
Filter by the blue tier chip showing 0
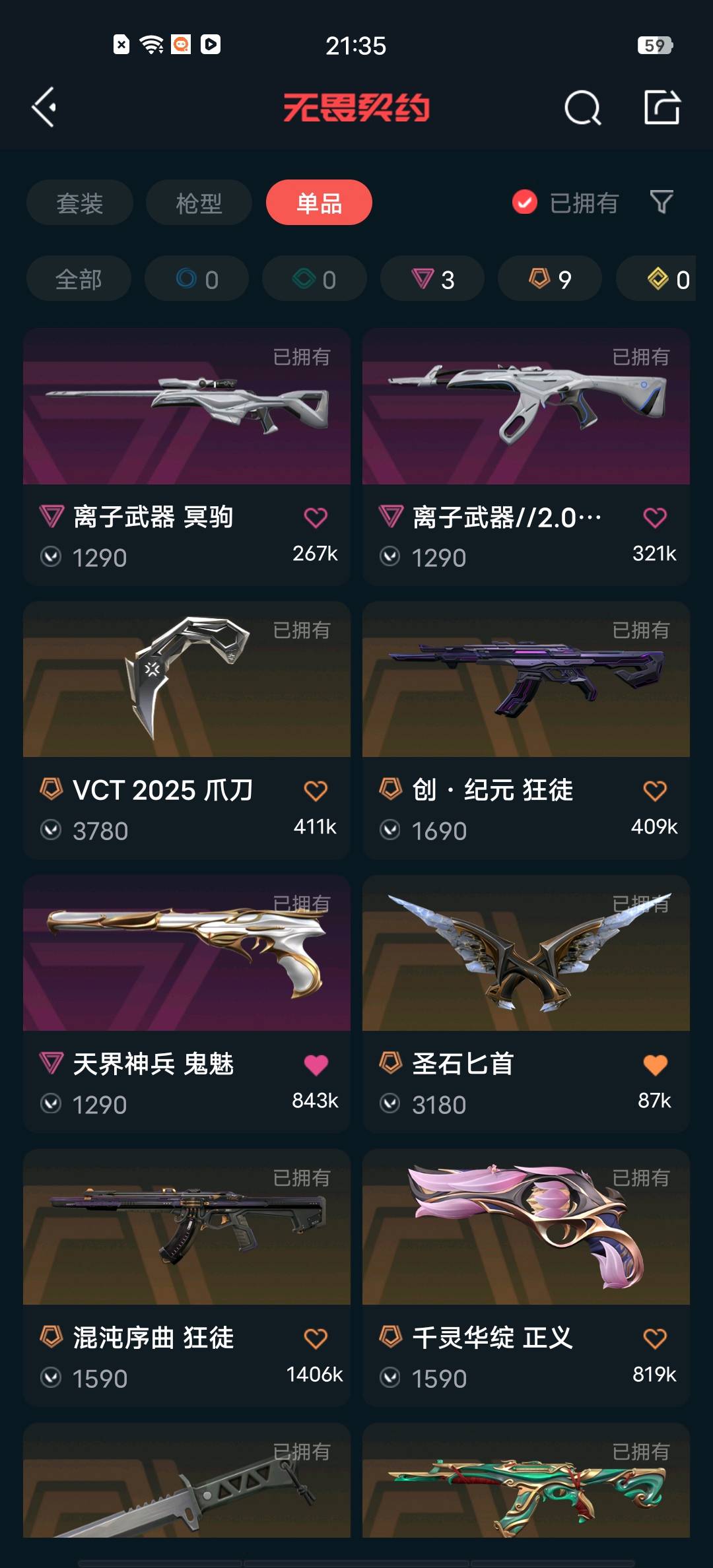pos(197,279)
